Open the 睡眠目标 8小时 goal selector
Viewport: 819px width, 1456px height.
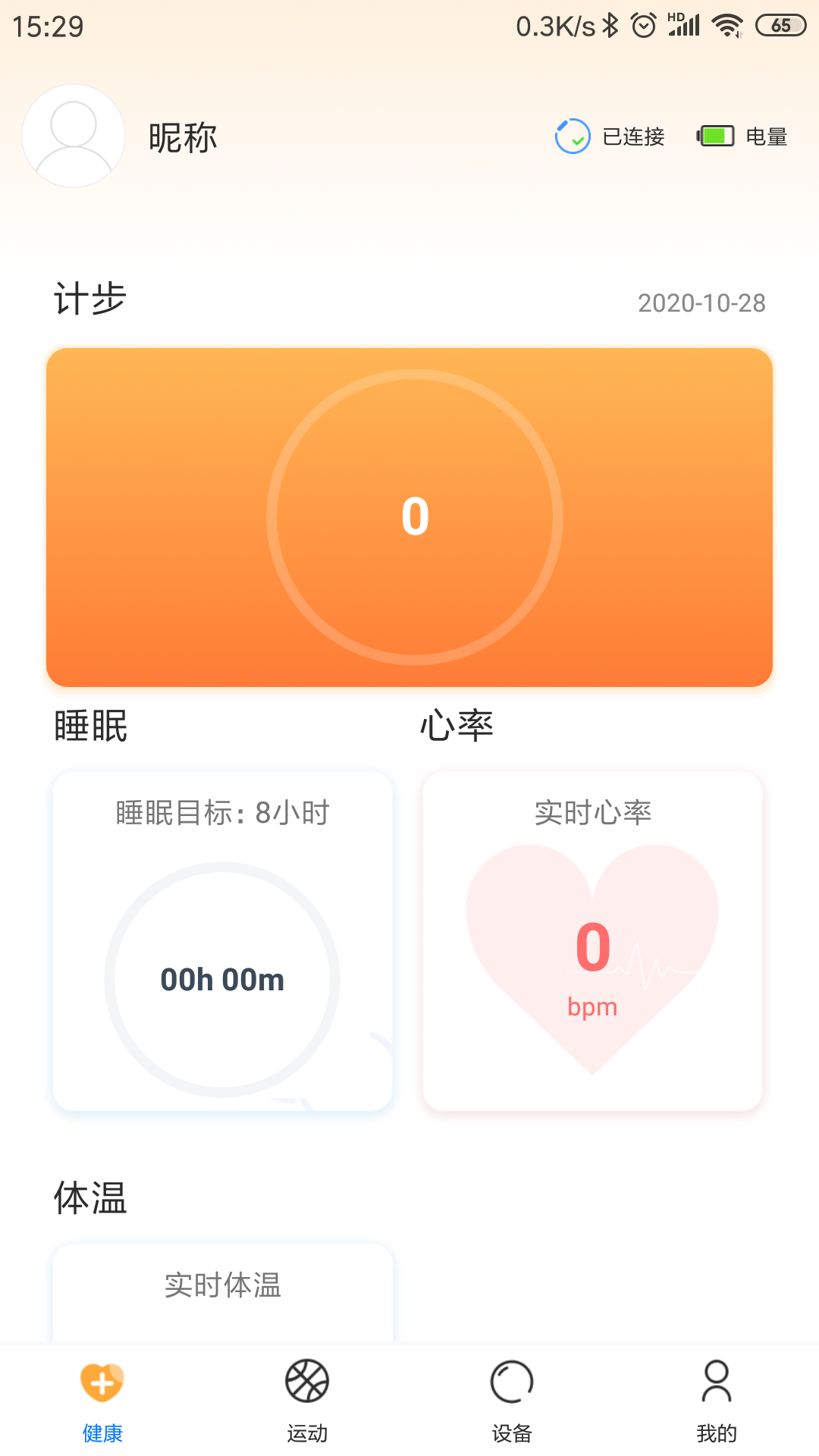click(221, 812)
